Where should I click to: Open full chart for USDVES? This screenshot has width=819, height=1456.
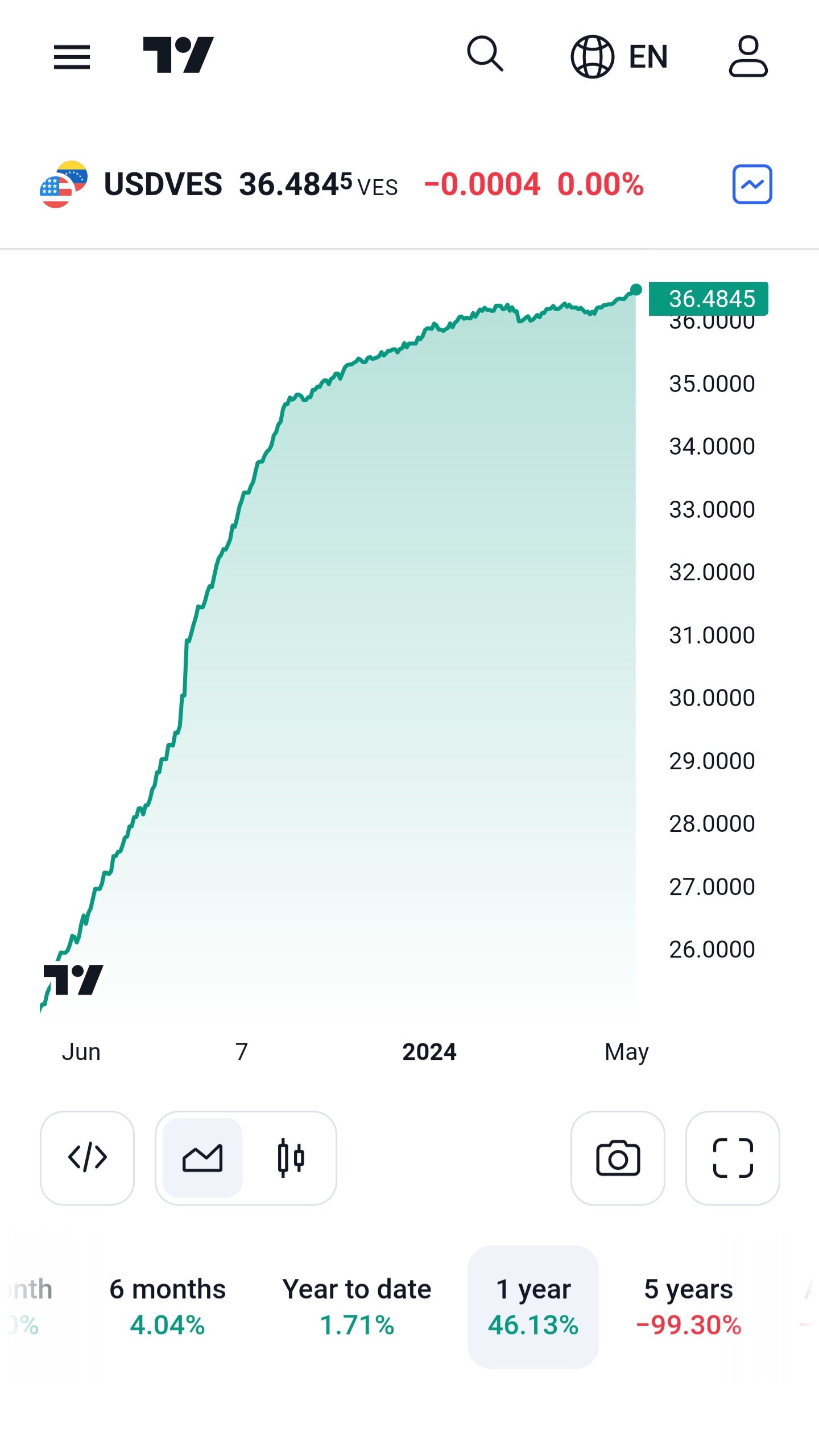click(751, 184)
